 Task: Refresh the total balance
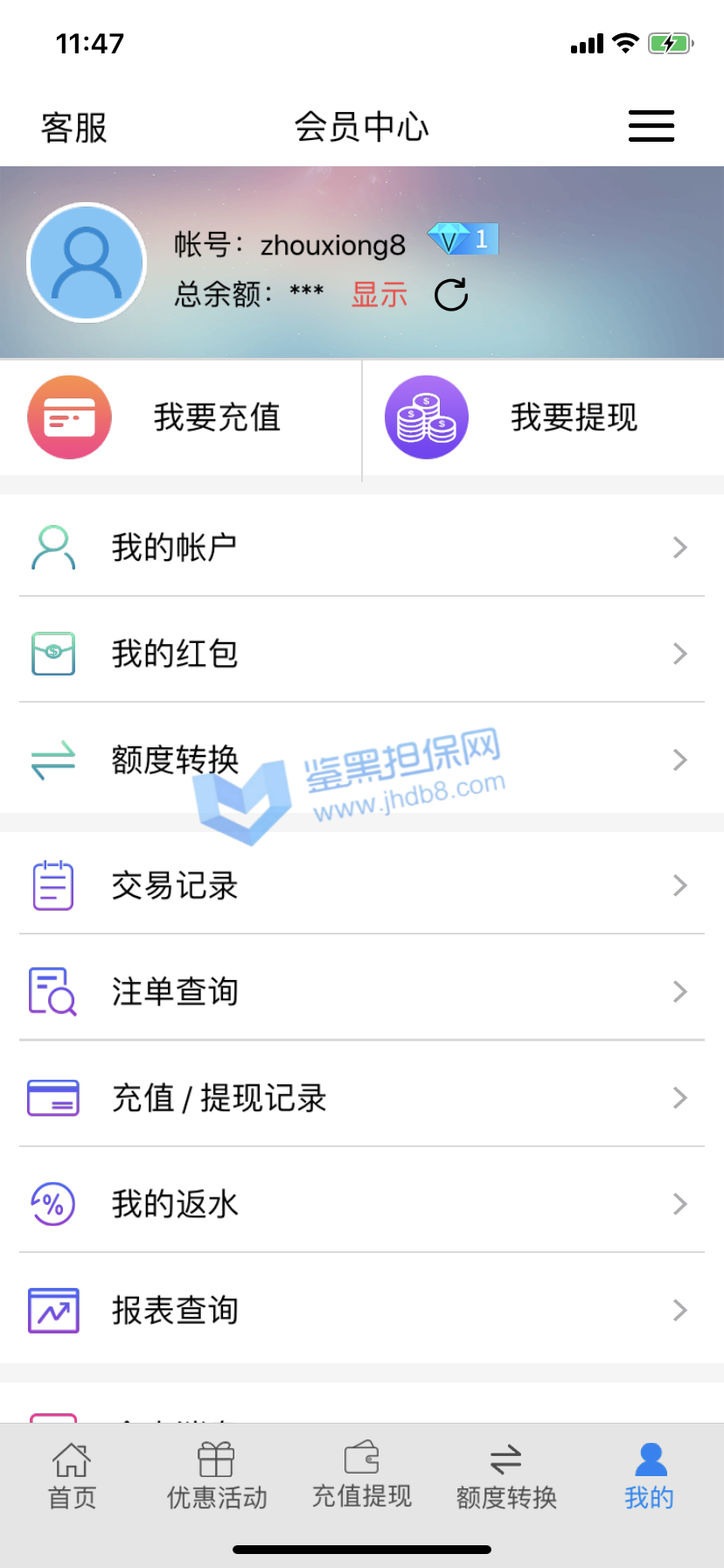[451, 295]
